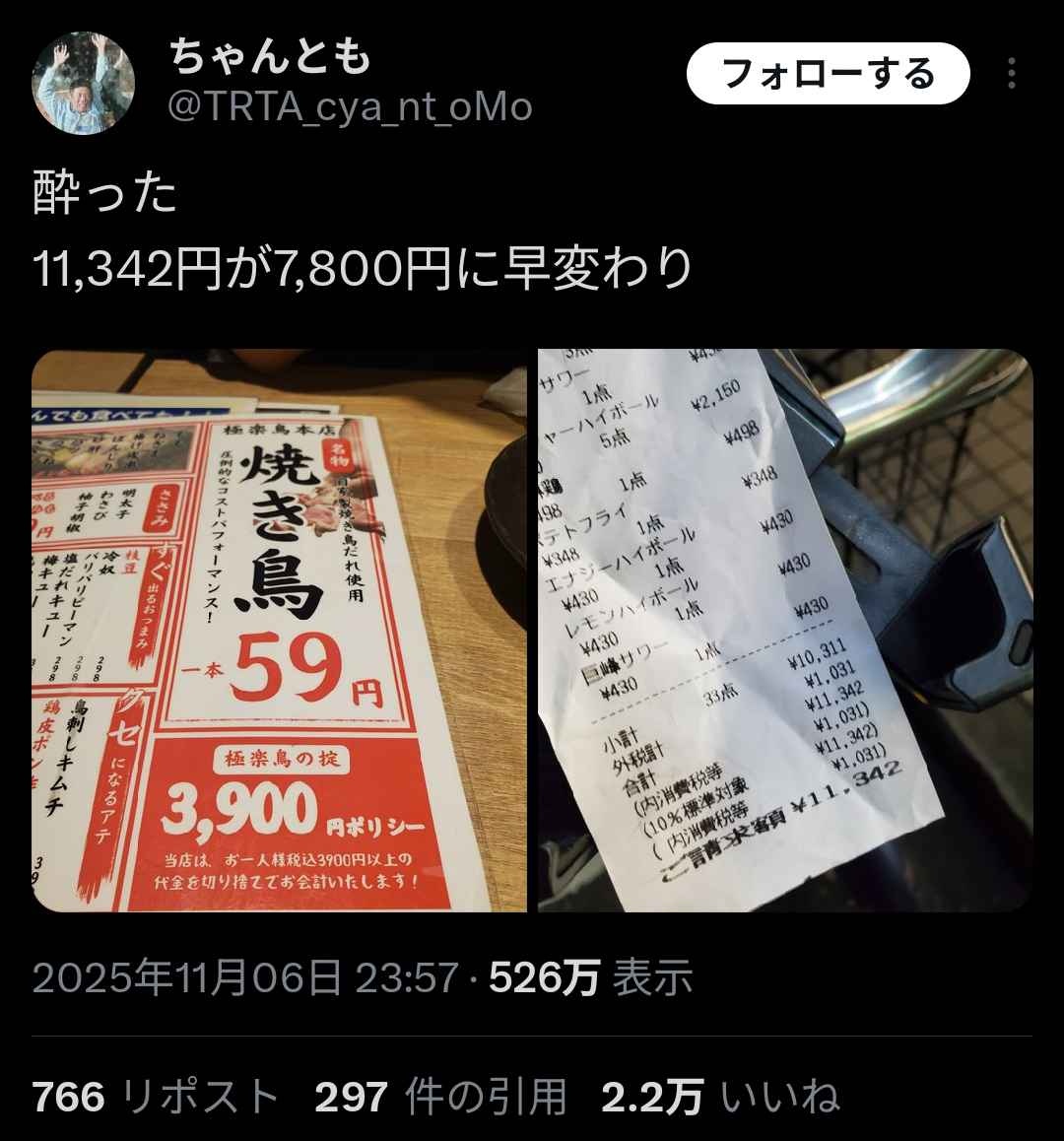View the 766 リポスト list
Image resolution: width=1064 pixels, height=1141 pixels.
point(155,1097)
